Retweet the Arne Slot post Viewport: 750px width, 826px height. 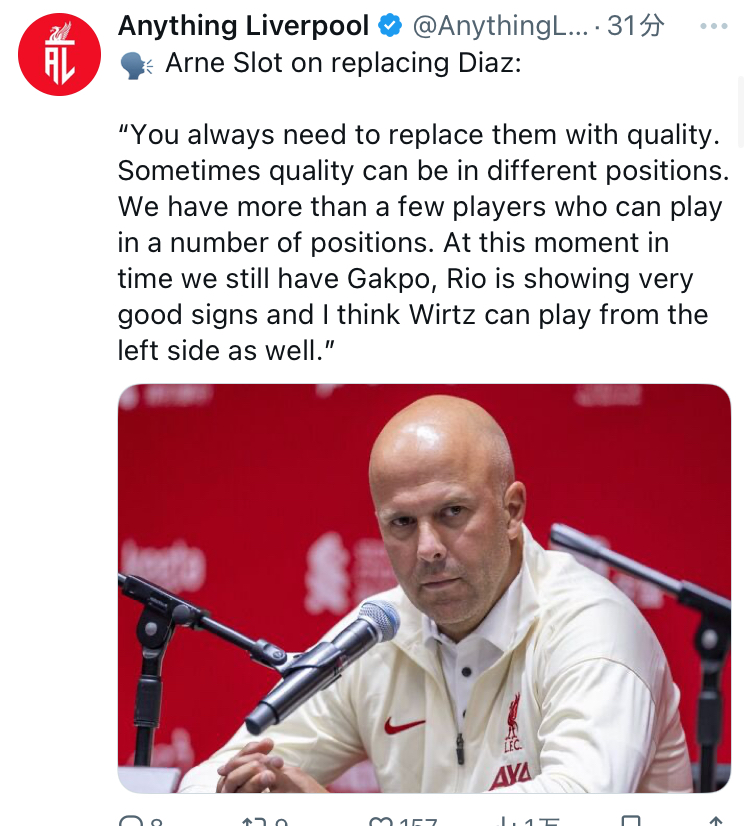click(256, 821)
